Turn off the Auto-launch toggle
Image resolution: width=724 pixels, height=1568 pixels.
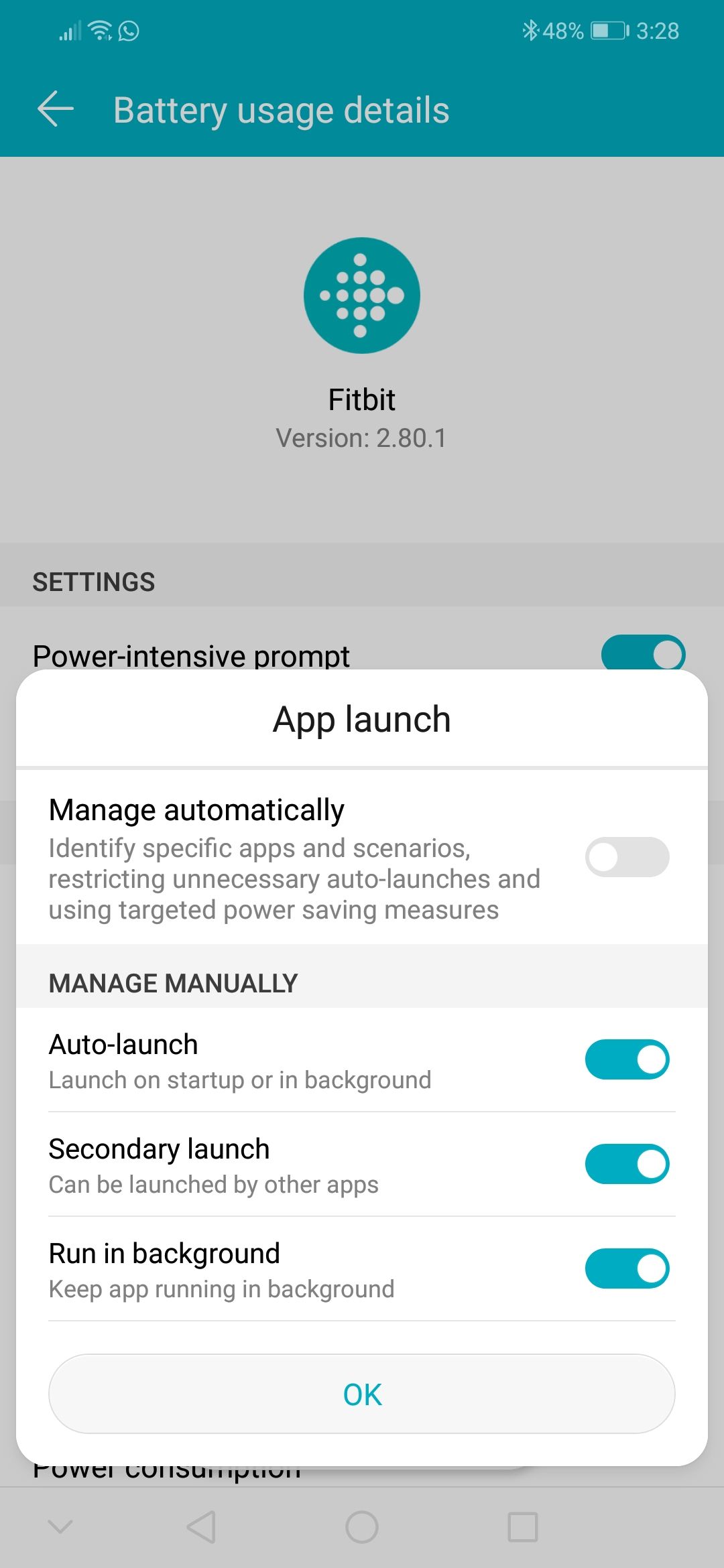point(627,1059)
